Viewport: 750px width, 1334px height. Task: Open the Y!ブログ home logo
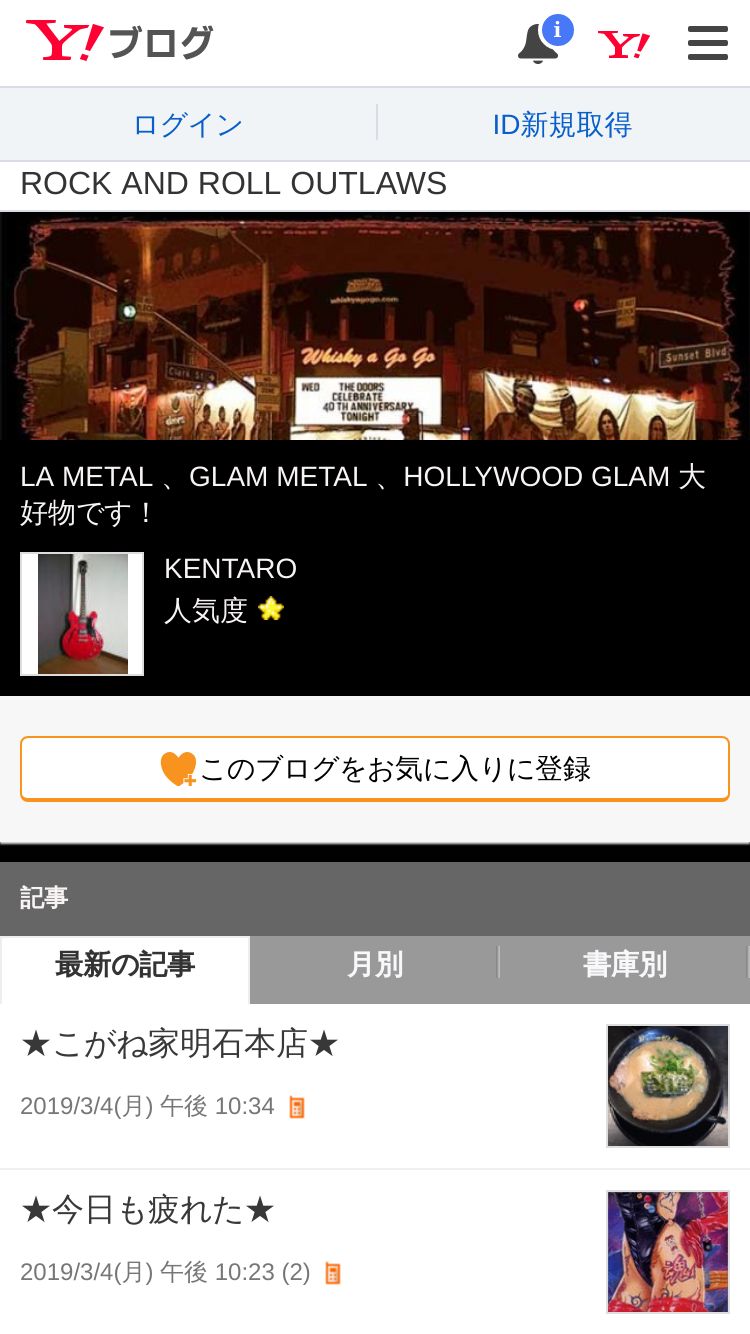click(x=120, y=43)
